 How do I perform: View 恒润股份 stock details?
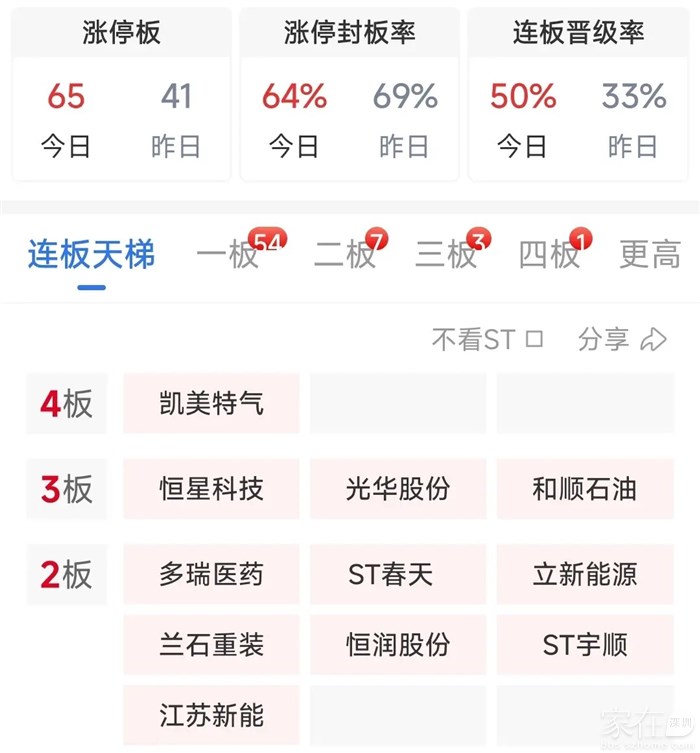tap(398, 645)
